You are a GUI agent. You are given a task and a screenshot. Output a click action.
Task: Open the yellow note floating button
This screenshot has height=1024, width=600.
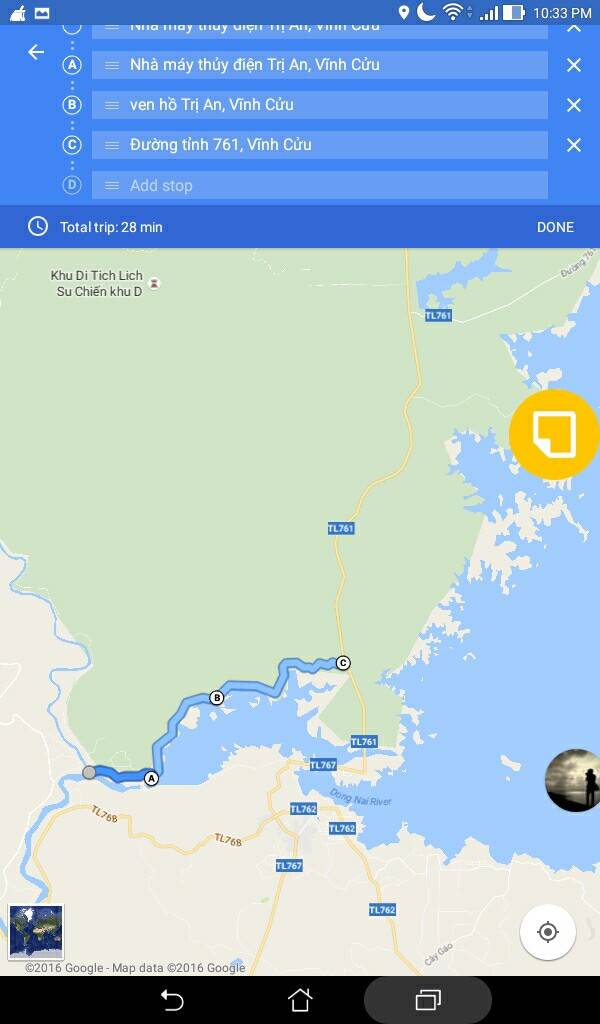[554, 434]
